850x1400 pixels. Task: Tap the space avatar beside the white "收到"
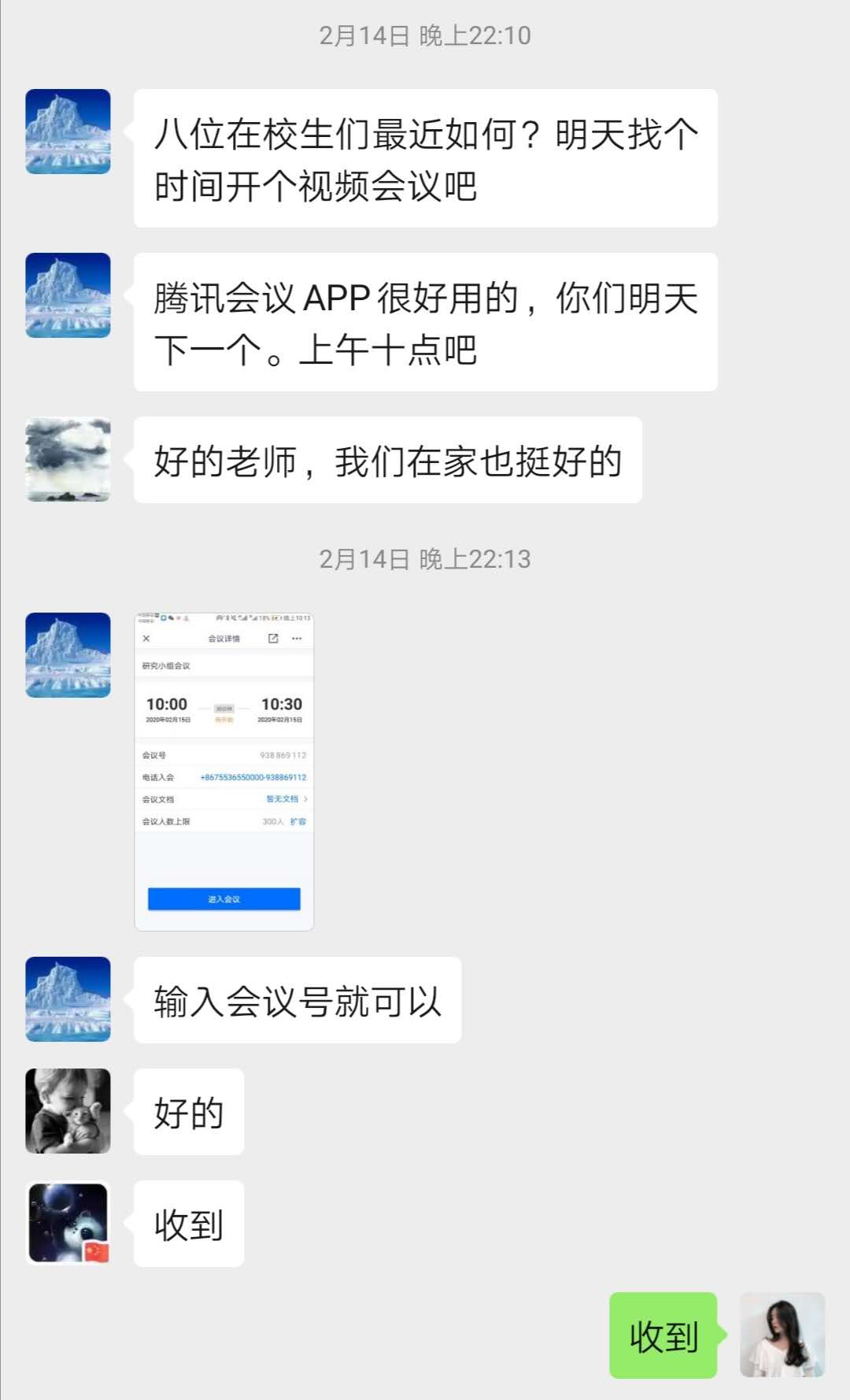[x=68, y=1223]
